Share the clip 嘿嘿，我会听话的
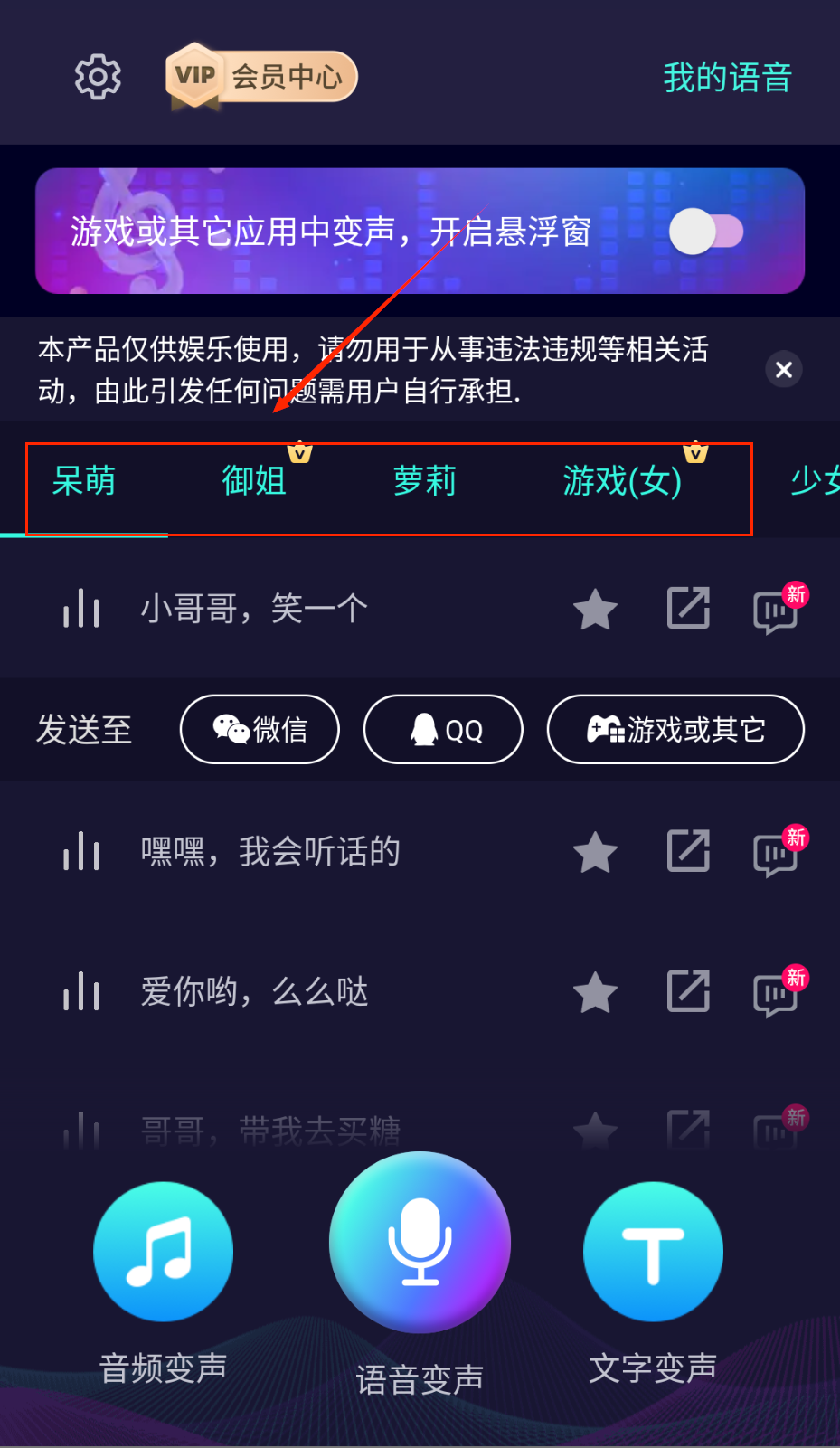The height and width of the screenshot is (1448, 840). click(x=688, y=851)
